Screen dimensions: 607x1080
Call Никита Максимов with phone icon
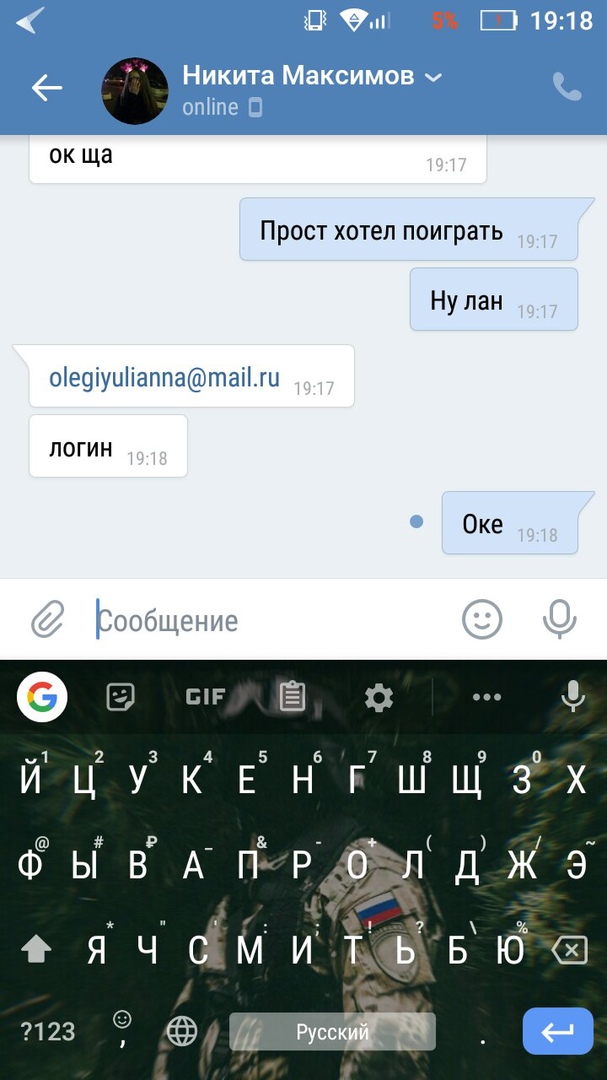coord(566,88)
